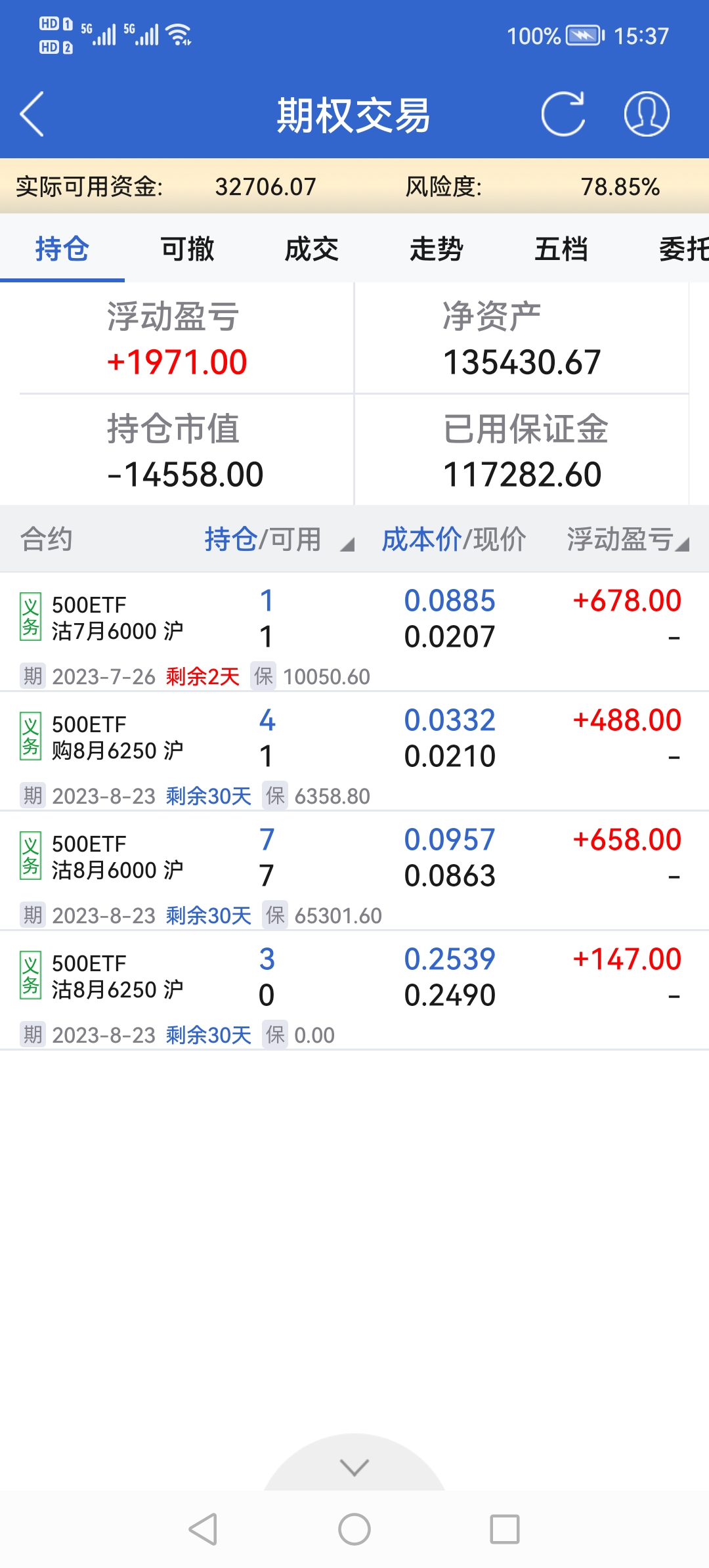This screenshot has height=1568, width=709.
Task: Open the 走势 tab
Action: tap(436, 250)
